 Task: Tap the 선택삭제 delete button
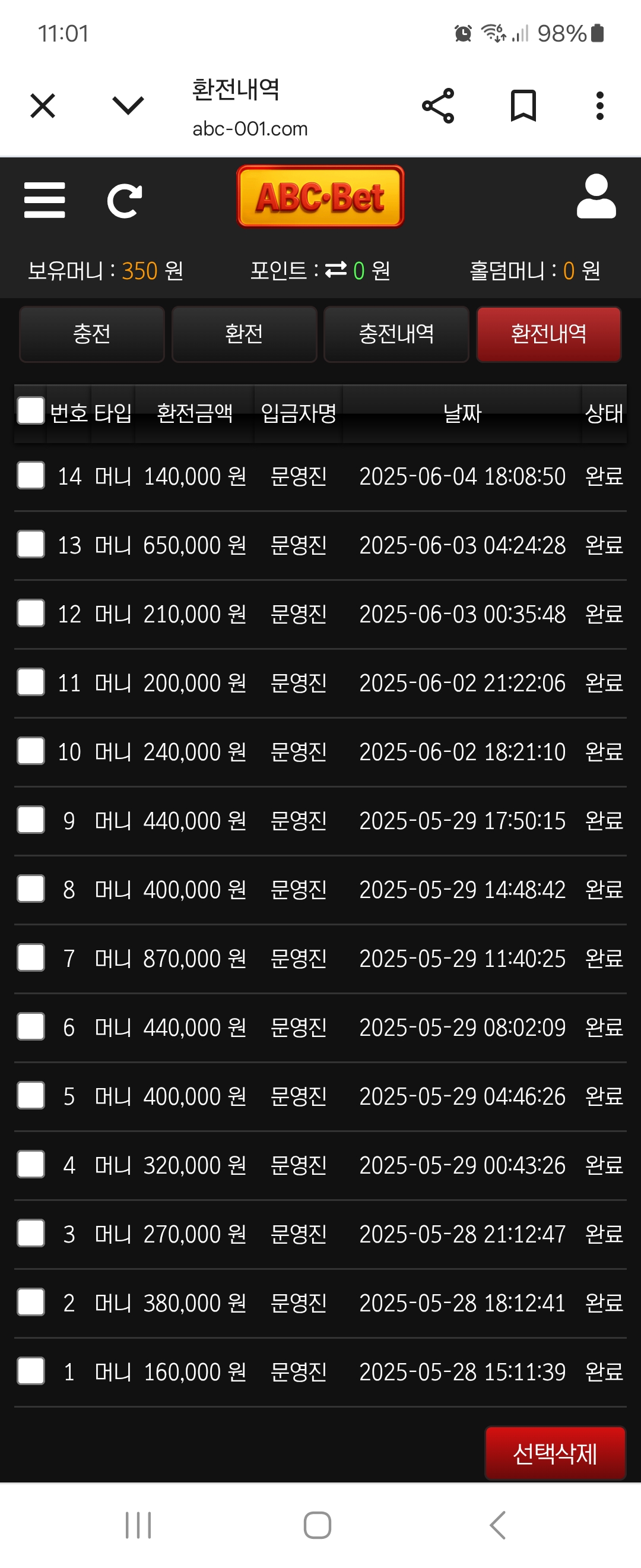pyautogui.click(x=554, y=1453)
